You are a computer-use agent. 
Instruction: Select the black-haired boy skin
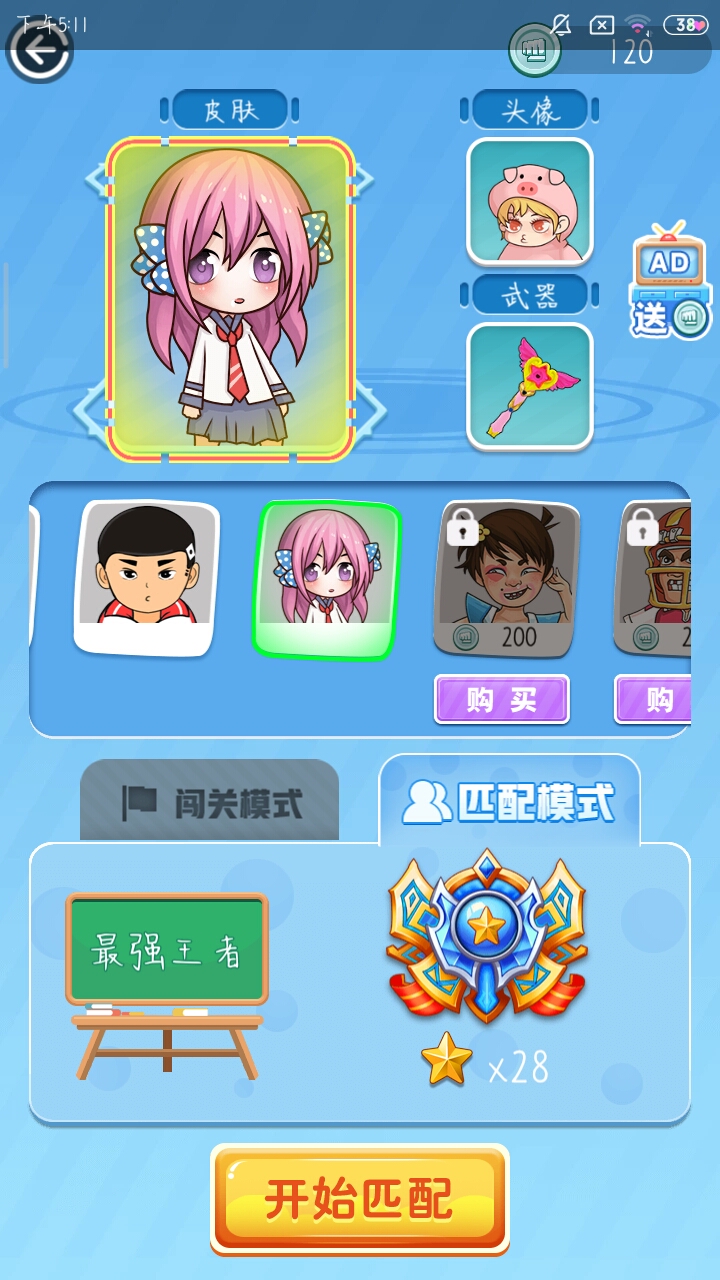pyautogui.click(x=146, y=577)
